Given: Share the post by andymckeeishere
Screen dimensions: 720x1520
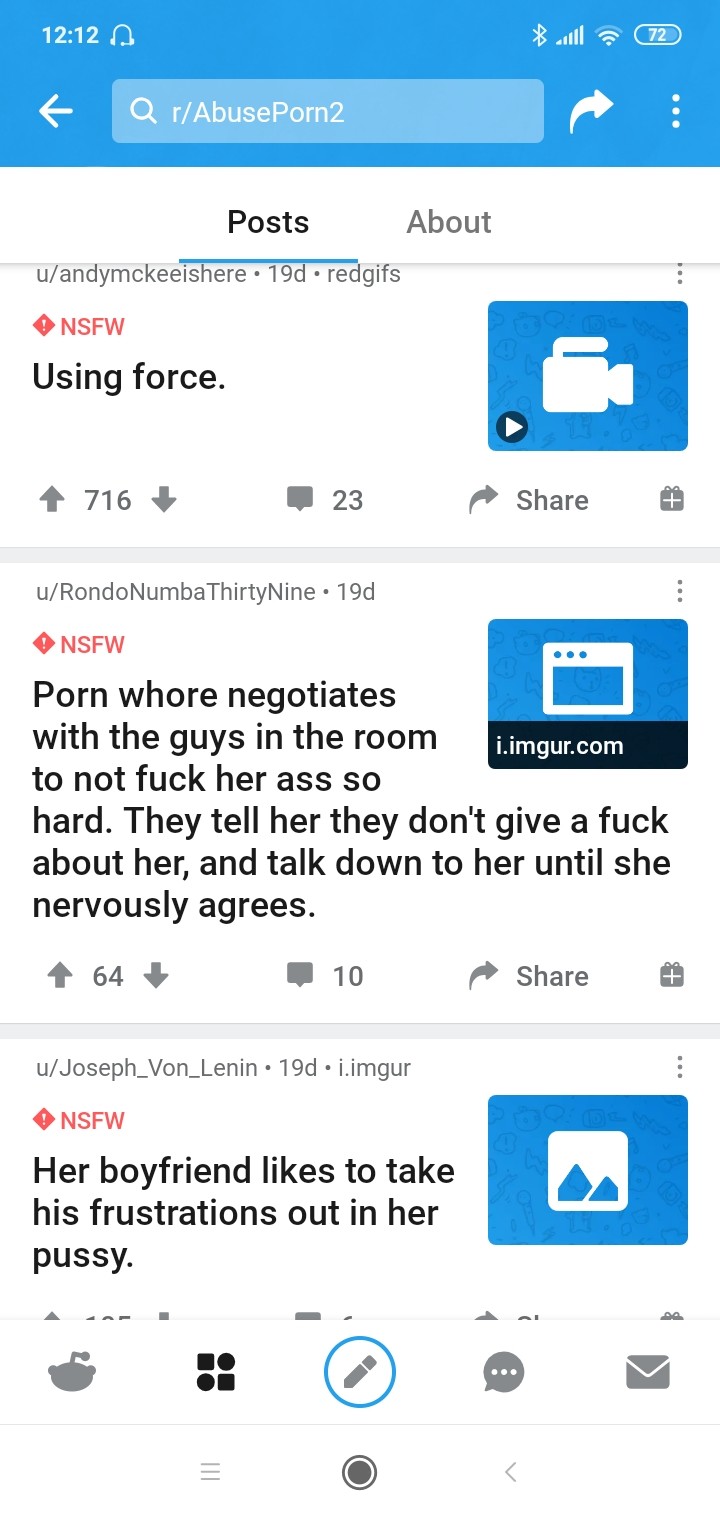Looking at the screenshot, I should point(530,500).
